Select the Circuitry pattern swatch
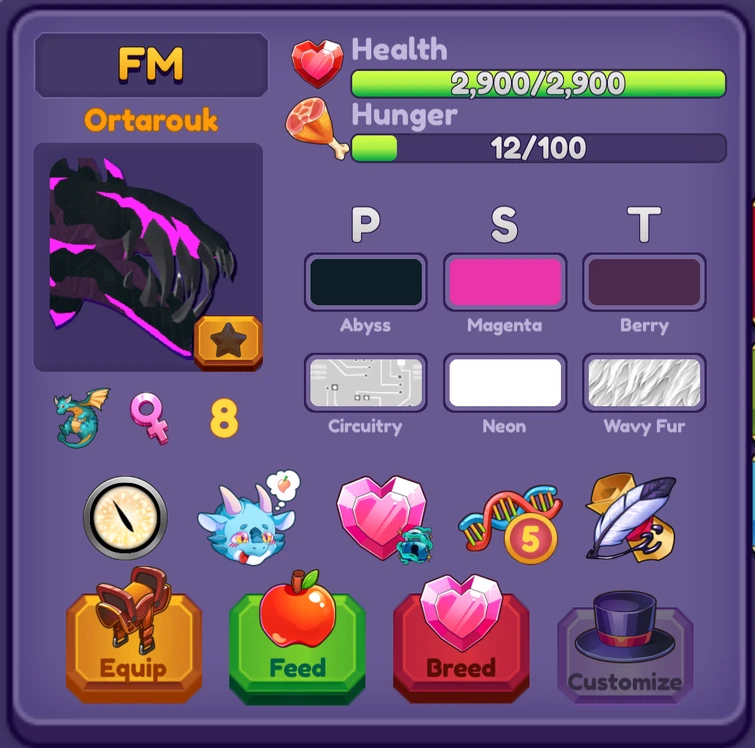Screen dimensions: 755x748 365,382
